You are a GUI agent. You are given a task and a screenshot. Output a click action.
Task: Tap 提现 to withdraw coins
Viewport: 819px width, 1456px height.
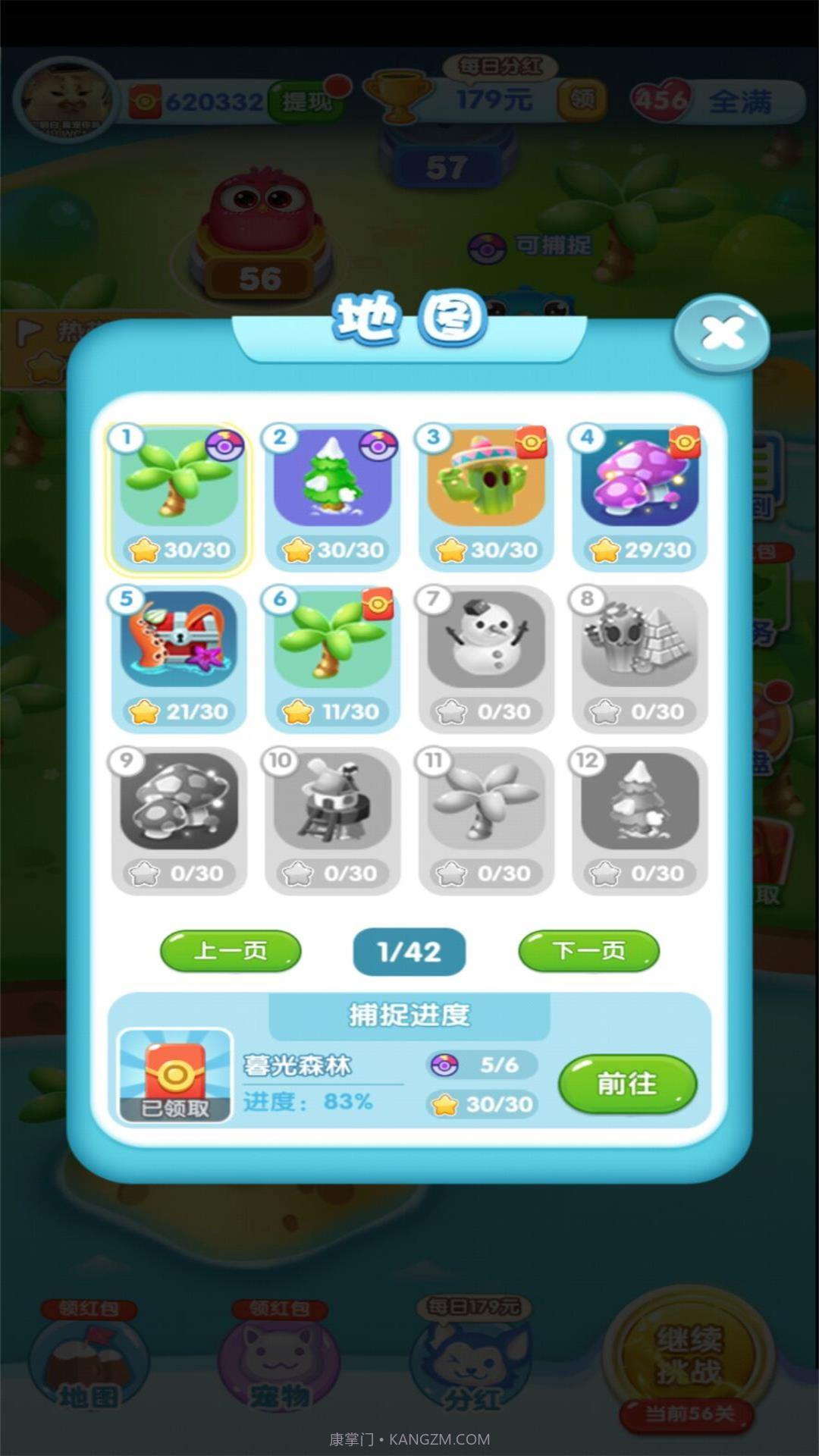[309, 101]
